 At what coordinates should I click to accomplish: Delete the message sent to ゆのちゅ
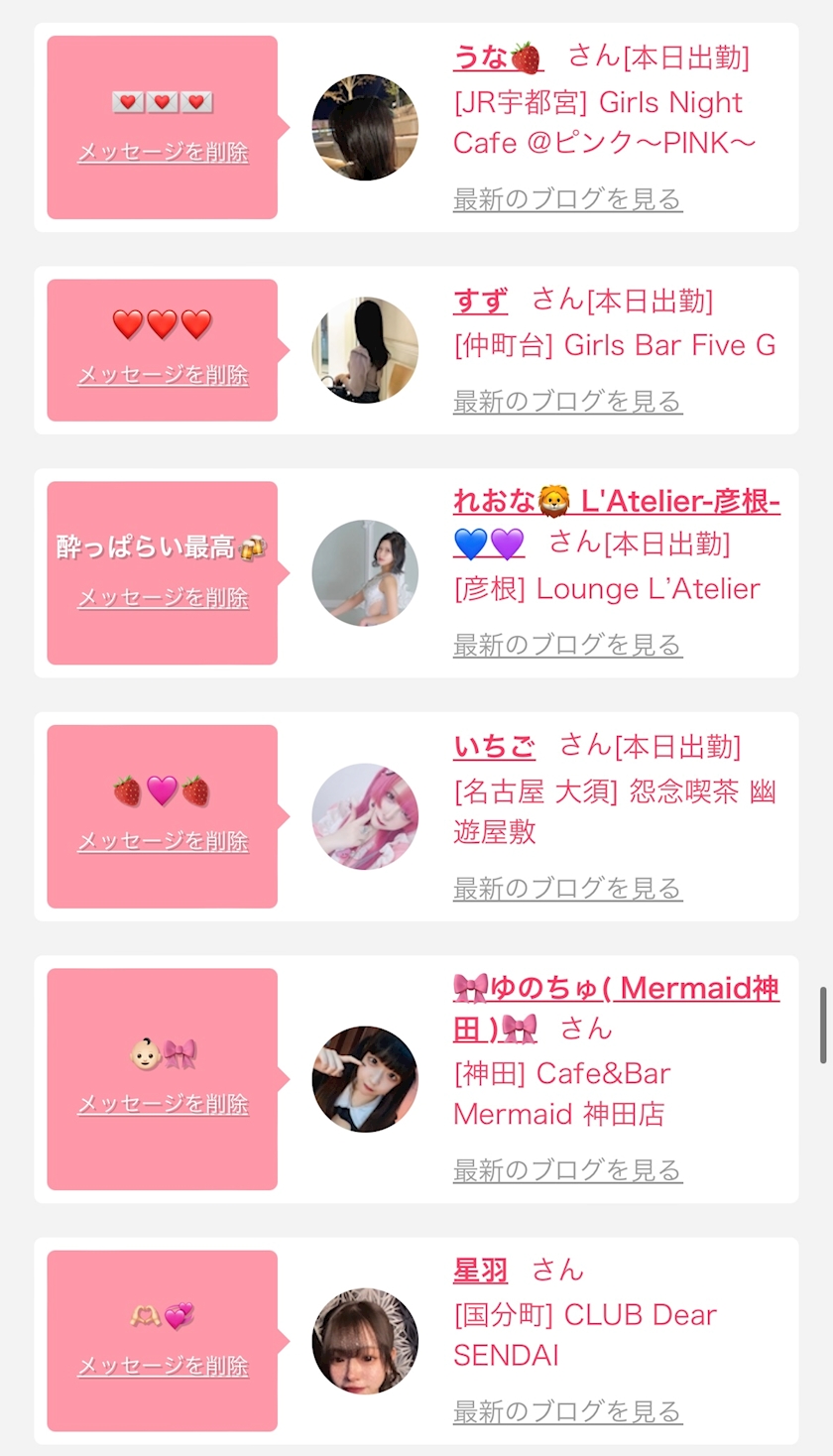coord(163,1104)
